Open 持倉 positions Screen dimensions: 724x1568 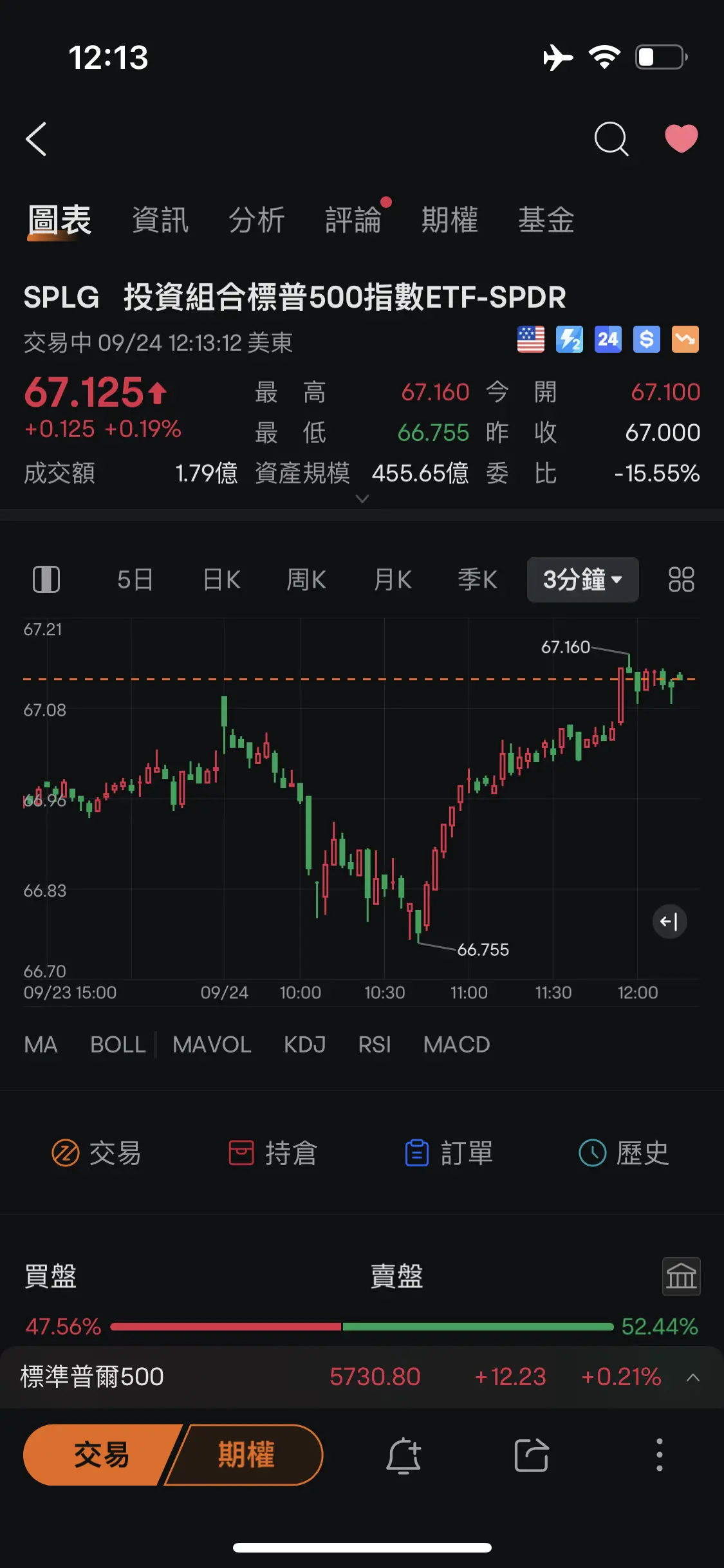click(273, 1153)
